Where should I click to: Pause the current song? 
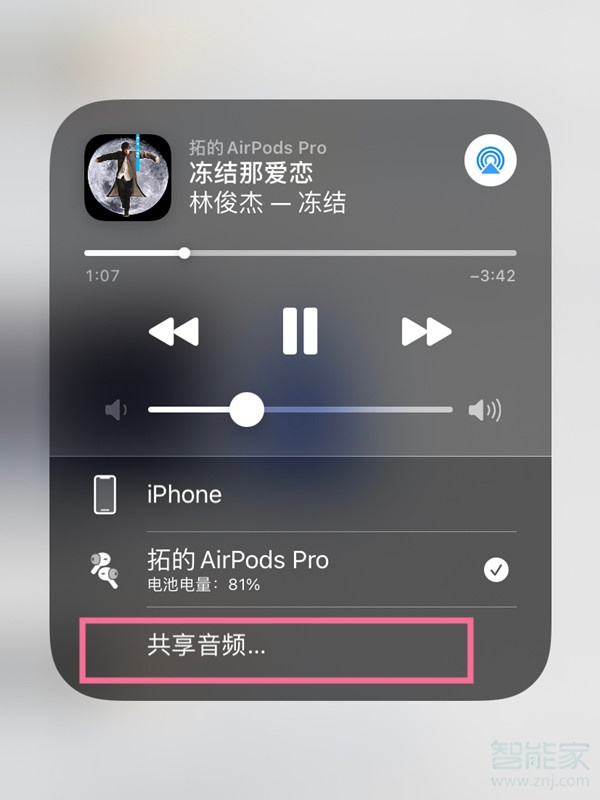300,331
